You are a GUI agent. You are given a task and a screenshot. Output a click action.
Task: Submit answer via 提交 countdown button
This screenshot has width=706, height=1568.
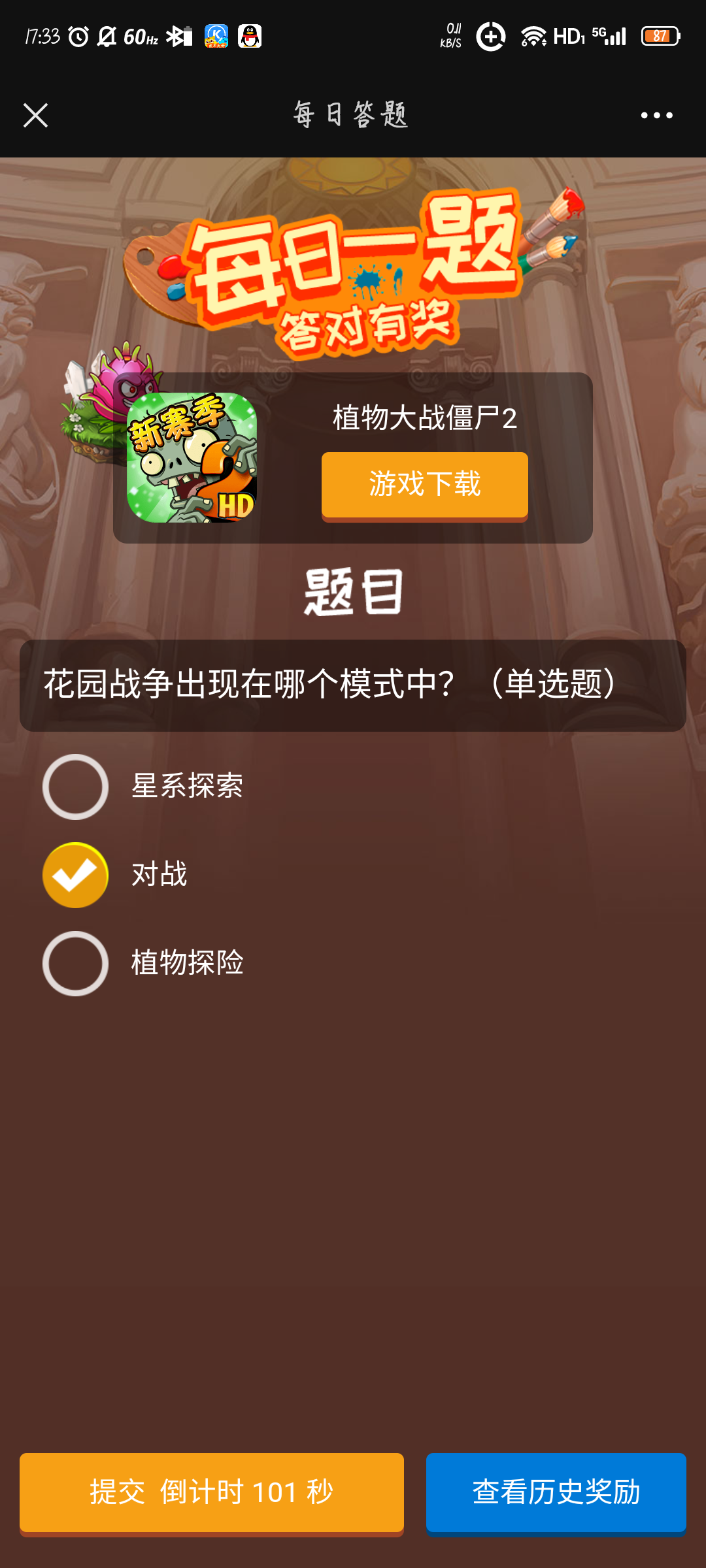pyautogui.click(x=211, y=1493)
